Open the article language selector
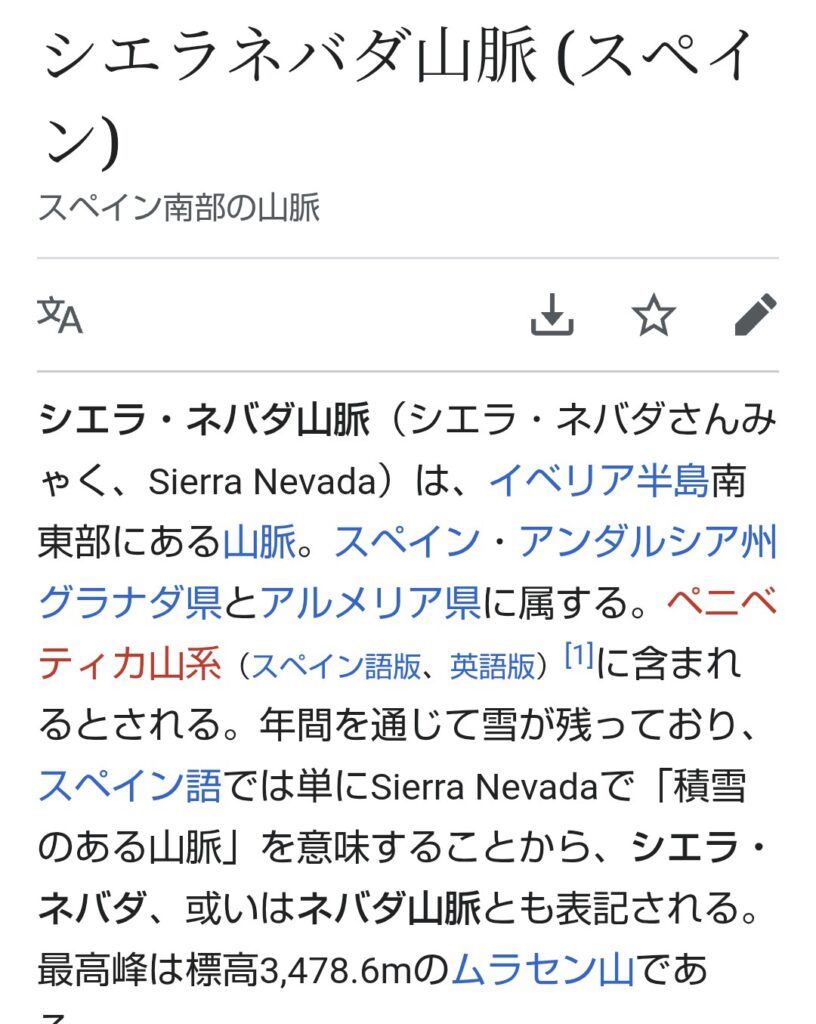Screen dimensions: 816x1024 coord(60,316)
